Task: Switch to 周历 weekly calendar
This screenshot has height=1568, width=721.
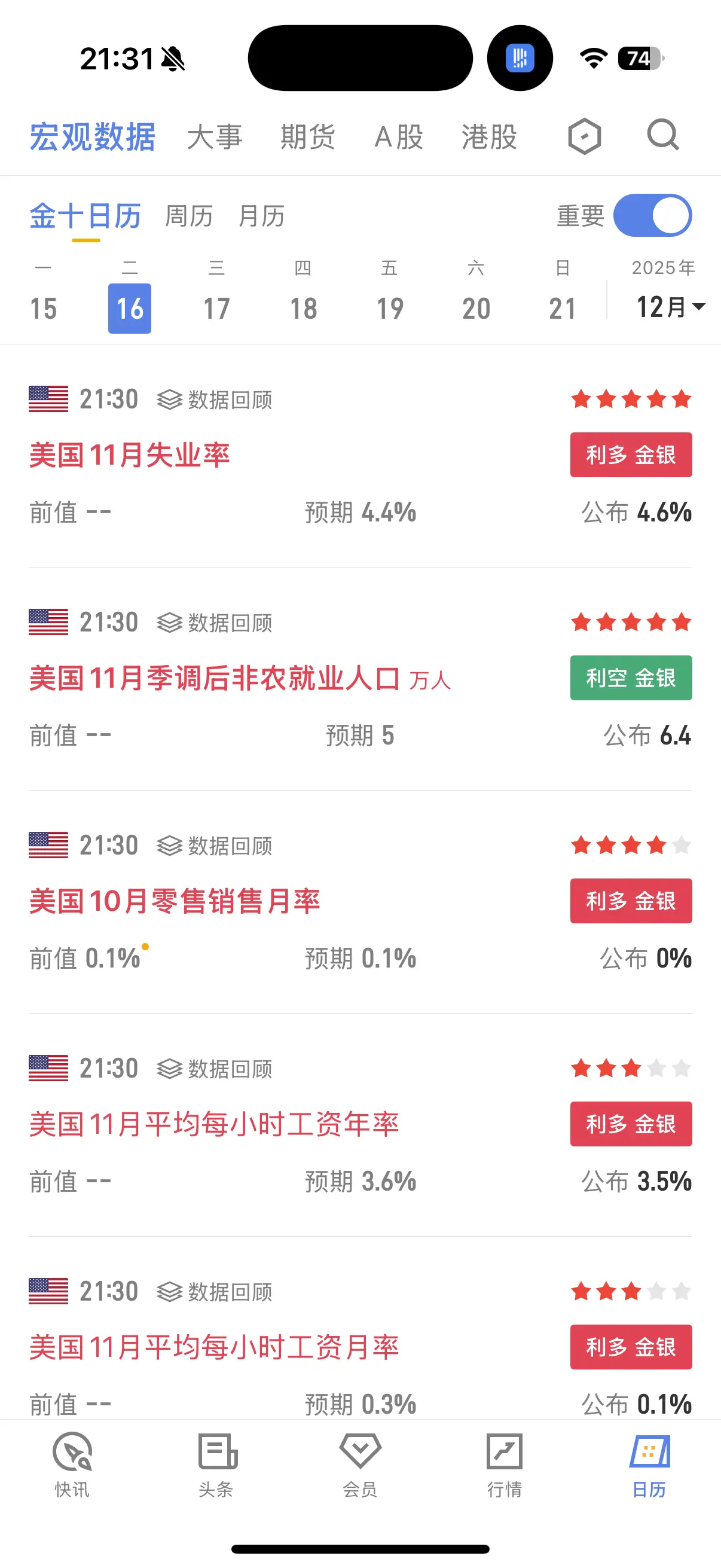Action: (x=188, y=216)
